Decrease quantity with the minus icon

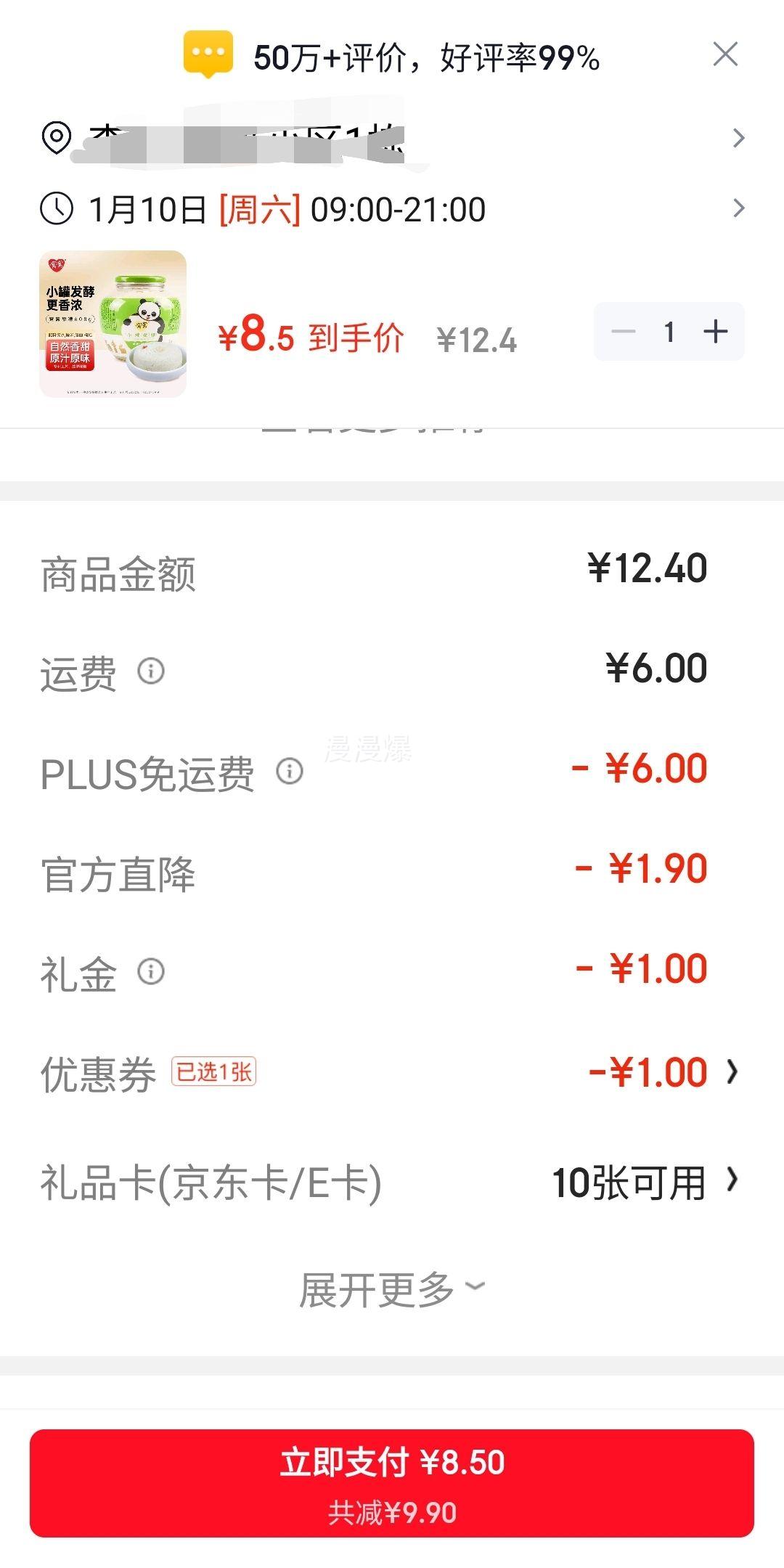tap(623, 332)
